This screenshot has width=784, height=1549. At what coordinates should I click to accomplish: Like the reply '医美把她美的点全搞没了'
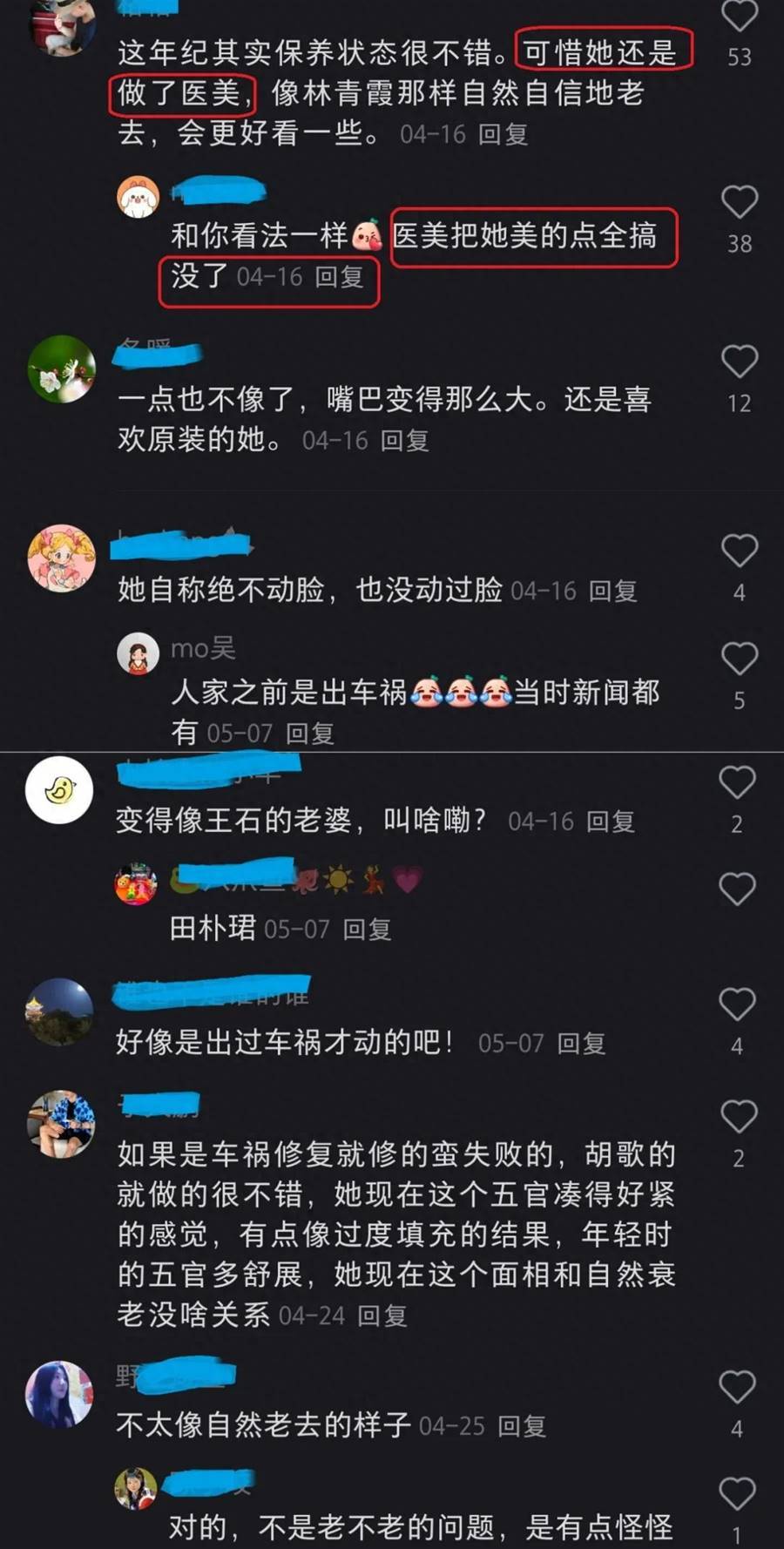pos(739,203)
